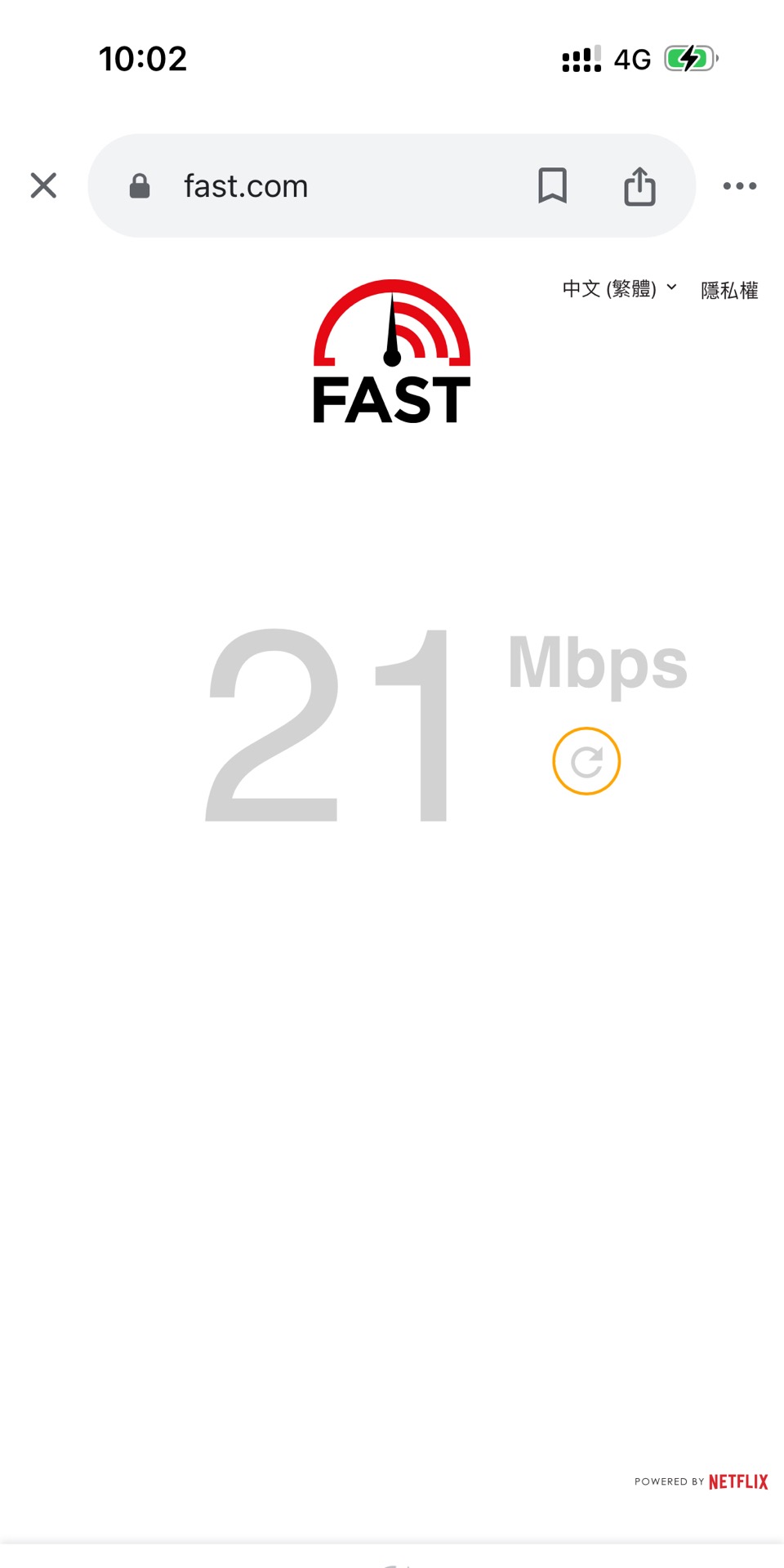Expand the 中文 (繁體) language dropdown
The width and height of the screenshot is (784, 1568).
tap(619, 289)
